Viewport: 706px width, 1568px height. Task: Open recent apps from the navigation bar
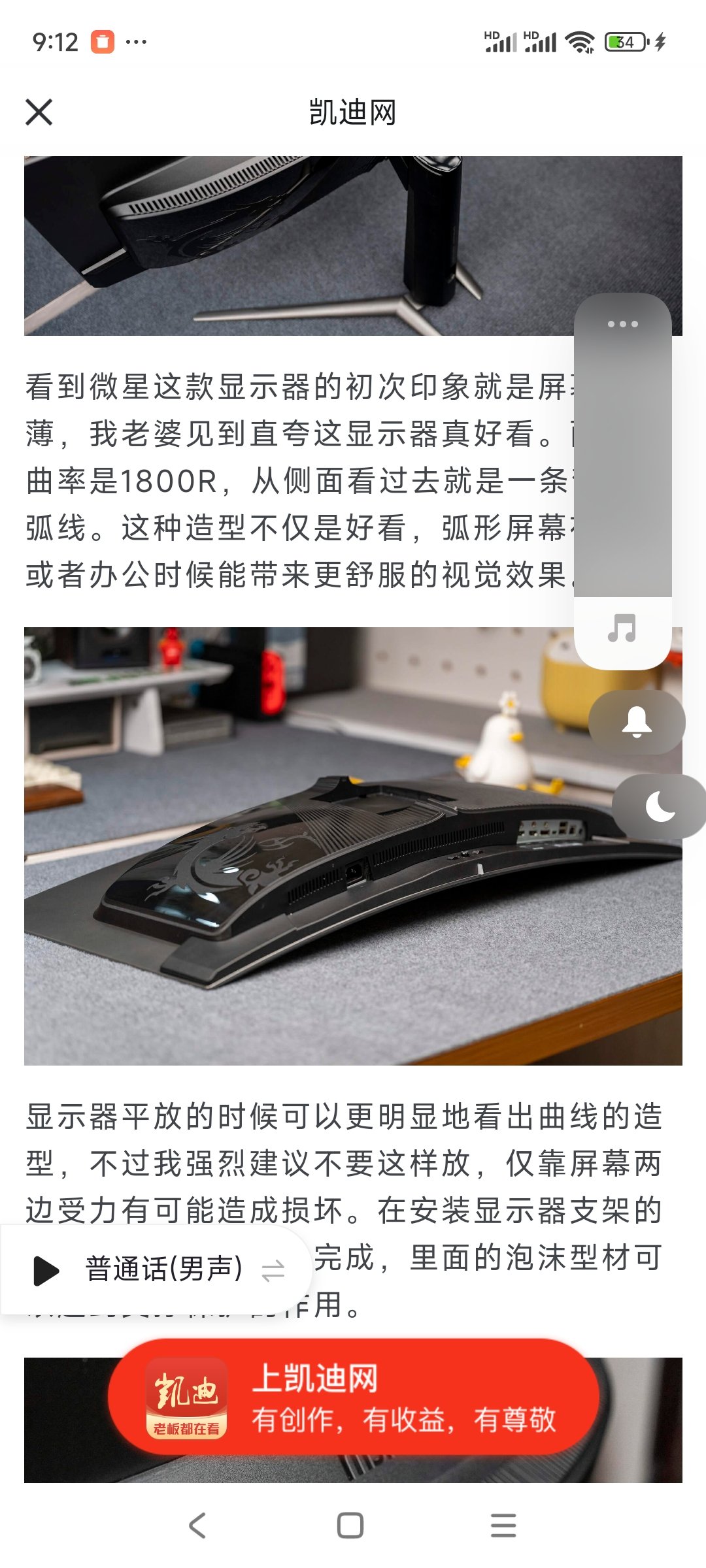click(503, 1526)
